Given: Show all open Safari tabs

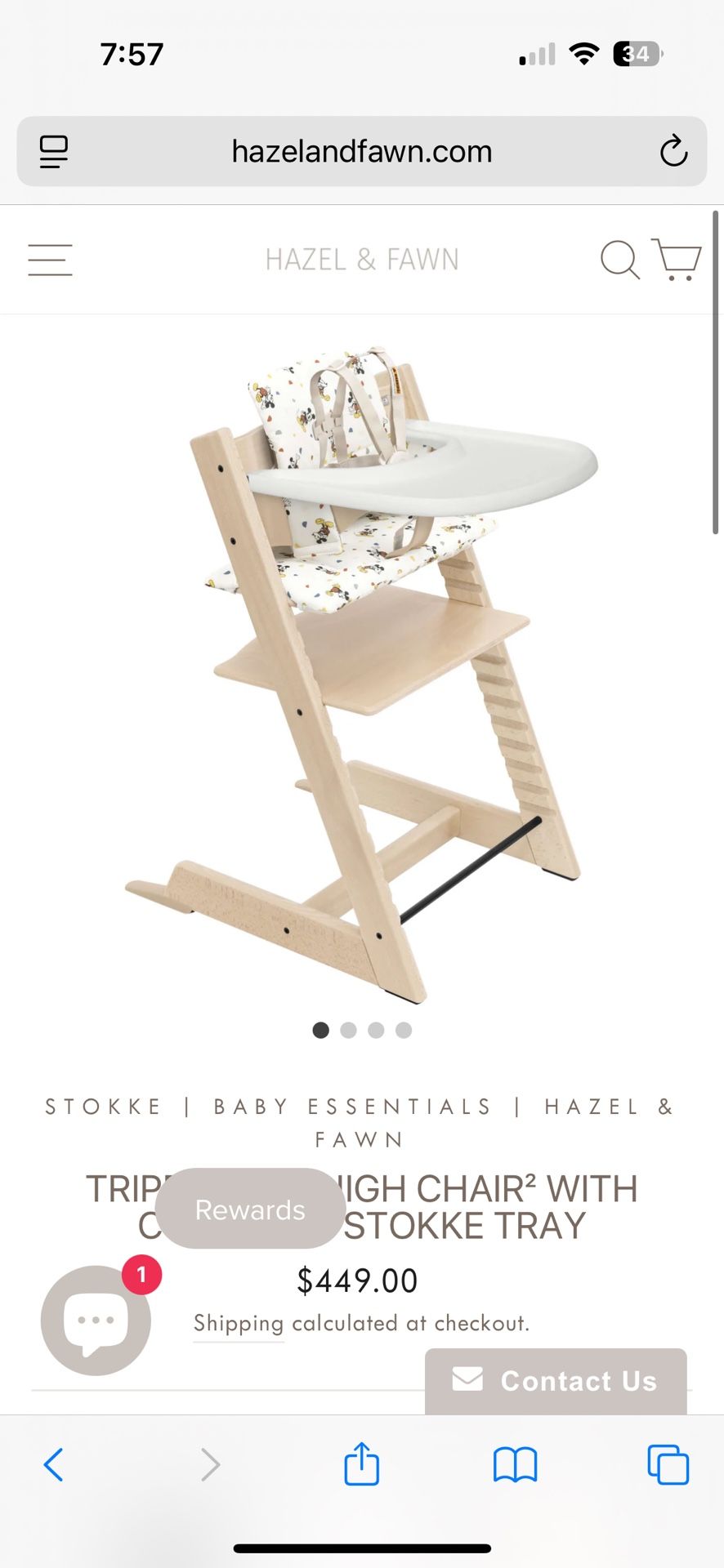Looking at the screenshot, I should click(x=668, y=1464).
